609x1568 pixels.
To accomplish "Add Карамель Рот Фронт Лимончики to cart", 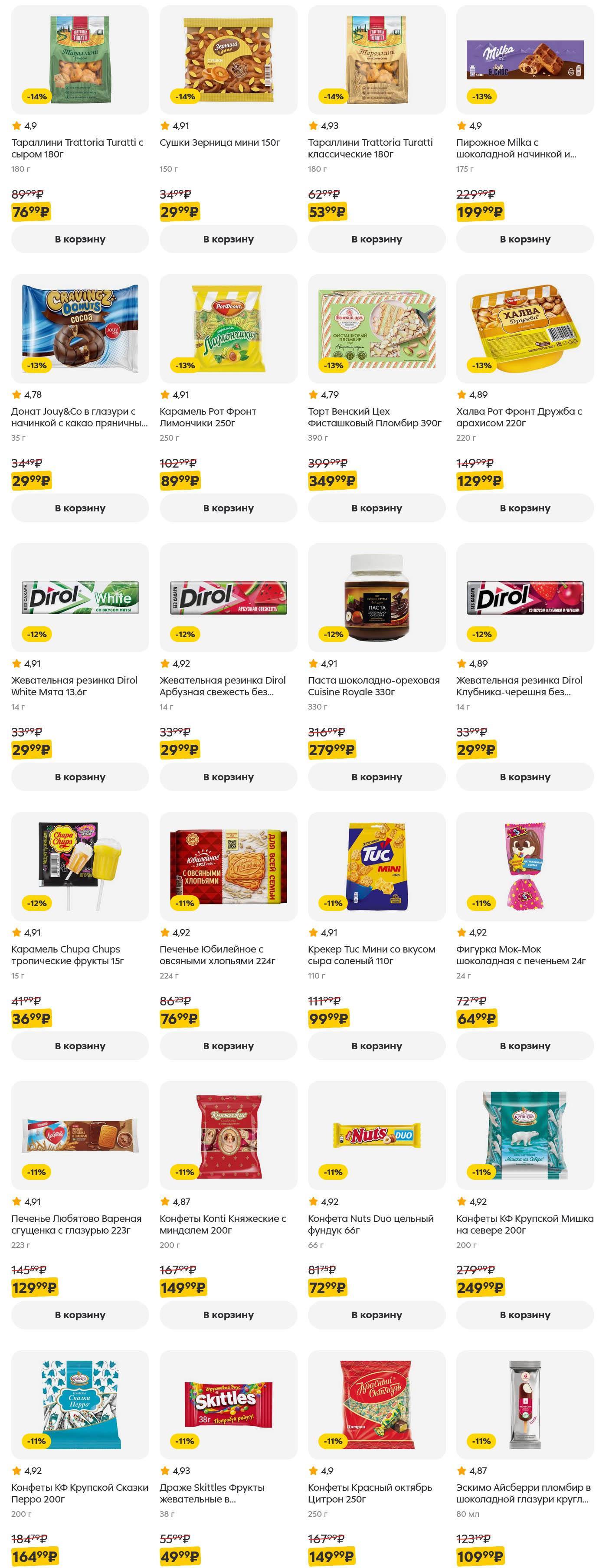I will click(228, 508).
